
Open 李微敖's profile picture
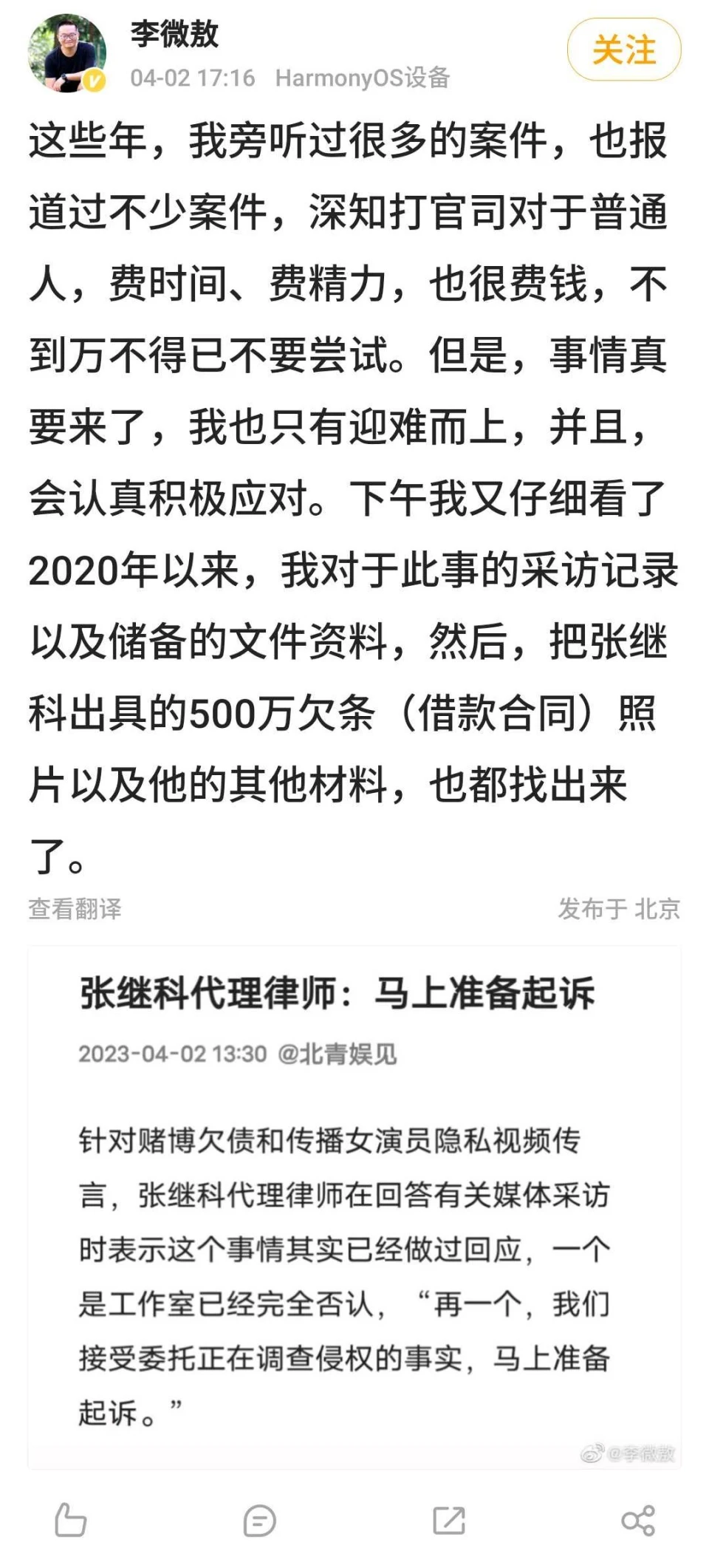pos(66,53)
